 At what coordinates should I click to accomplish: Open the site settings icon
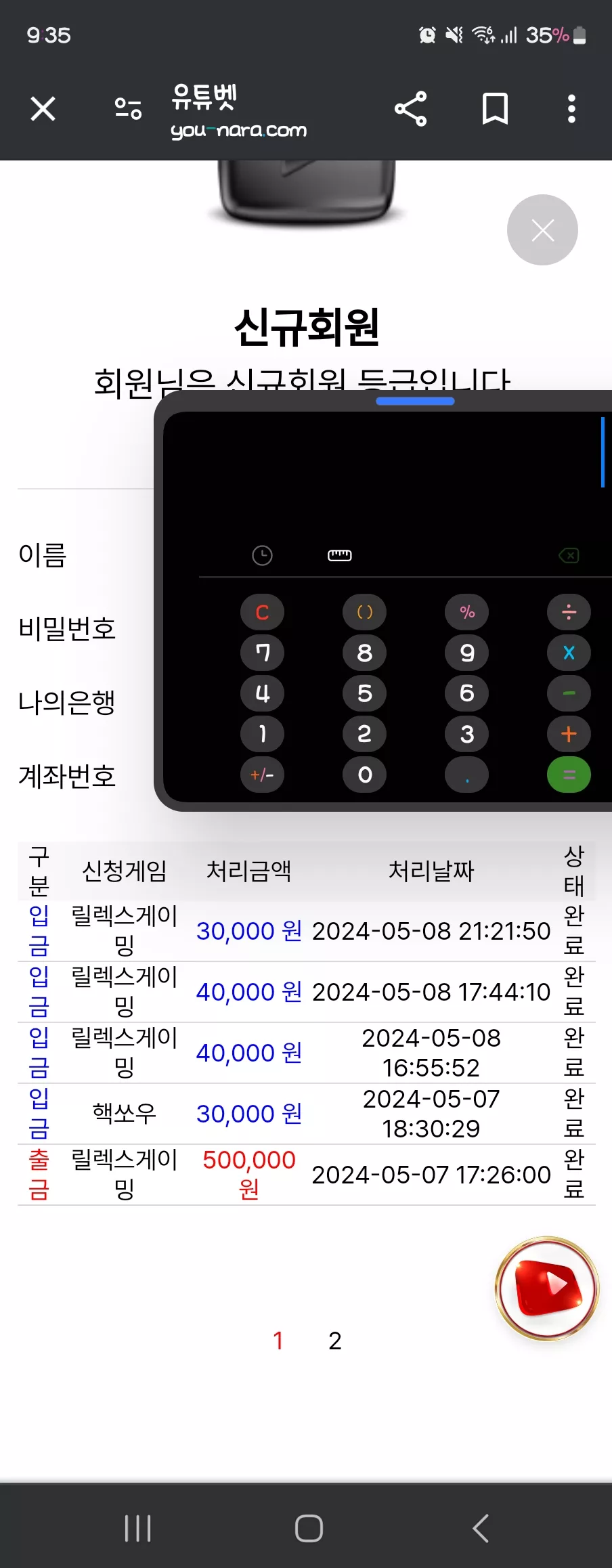pyautogui.click(x=128, y=108)
